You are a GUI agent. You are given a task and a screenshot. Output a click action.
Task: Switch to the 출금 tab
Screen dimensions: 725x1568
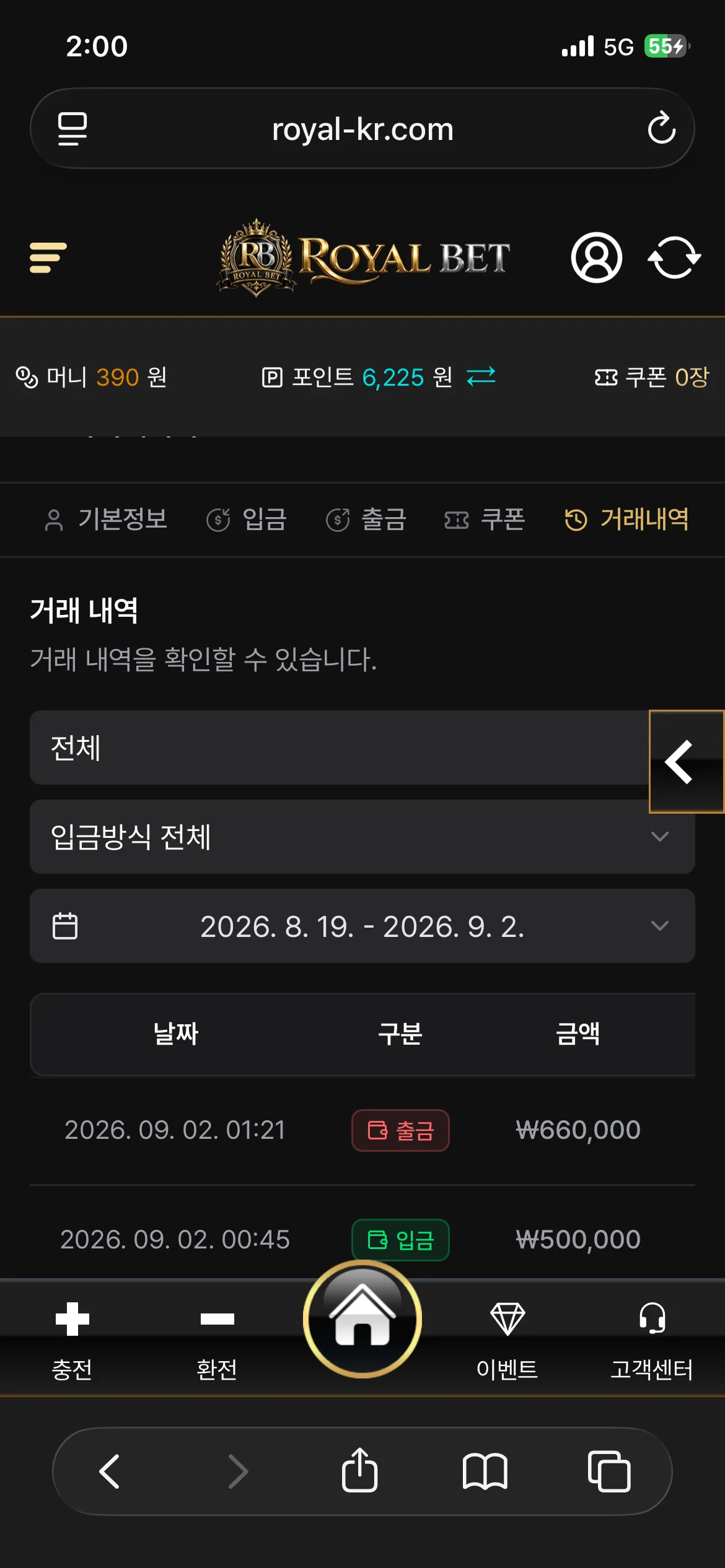(366, 519)
